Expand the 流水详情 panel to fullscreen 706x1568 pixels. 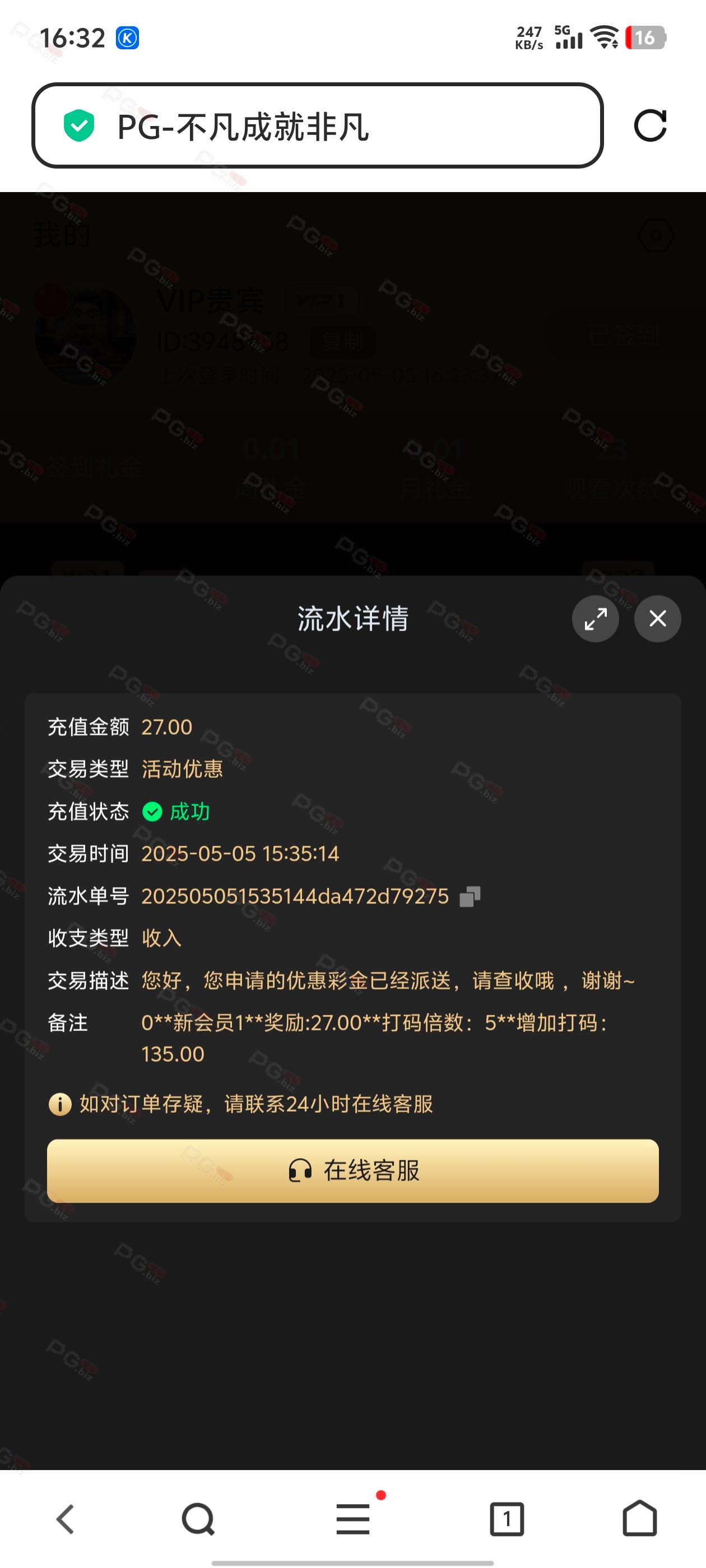595,618
